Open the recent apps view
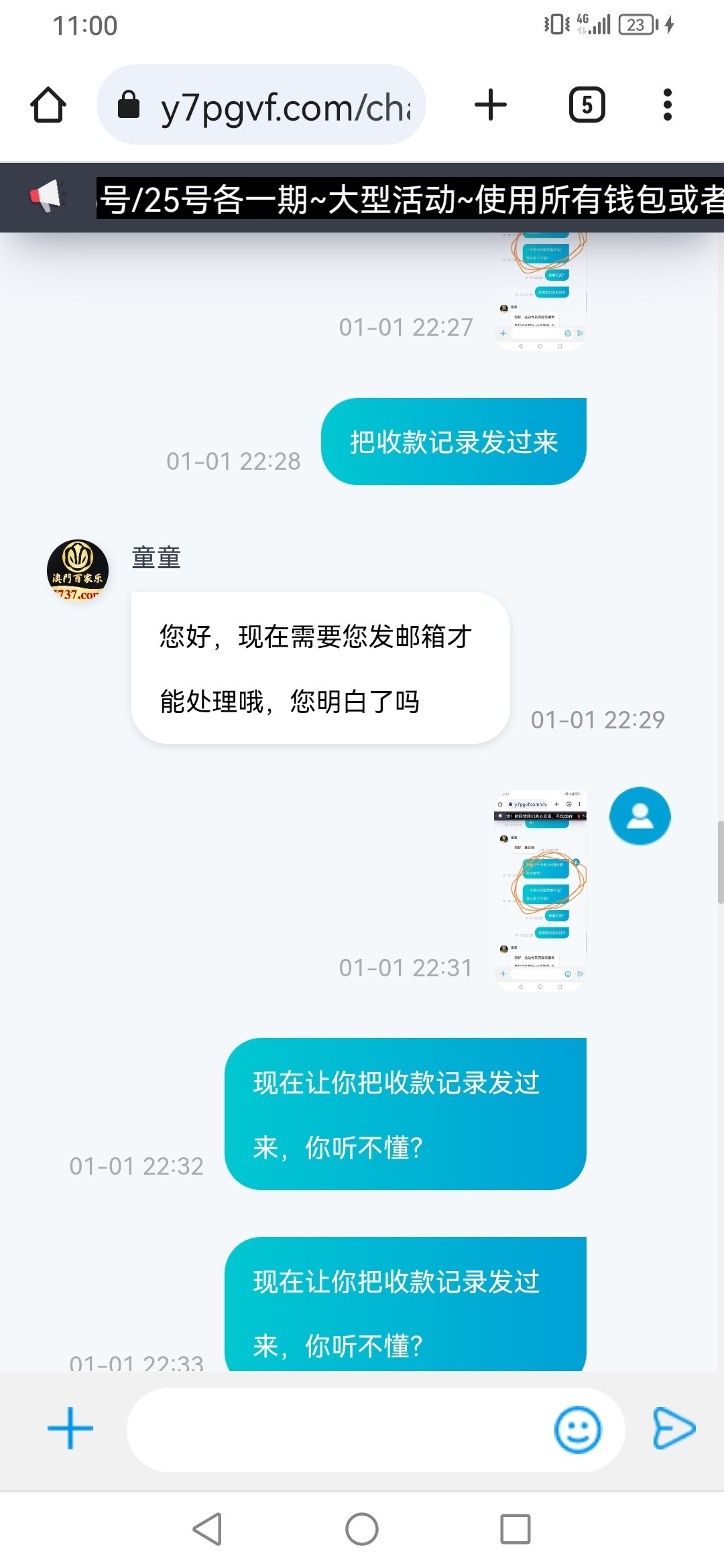Viewport: 724px width, 1568px height. click(515, 1528)
